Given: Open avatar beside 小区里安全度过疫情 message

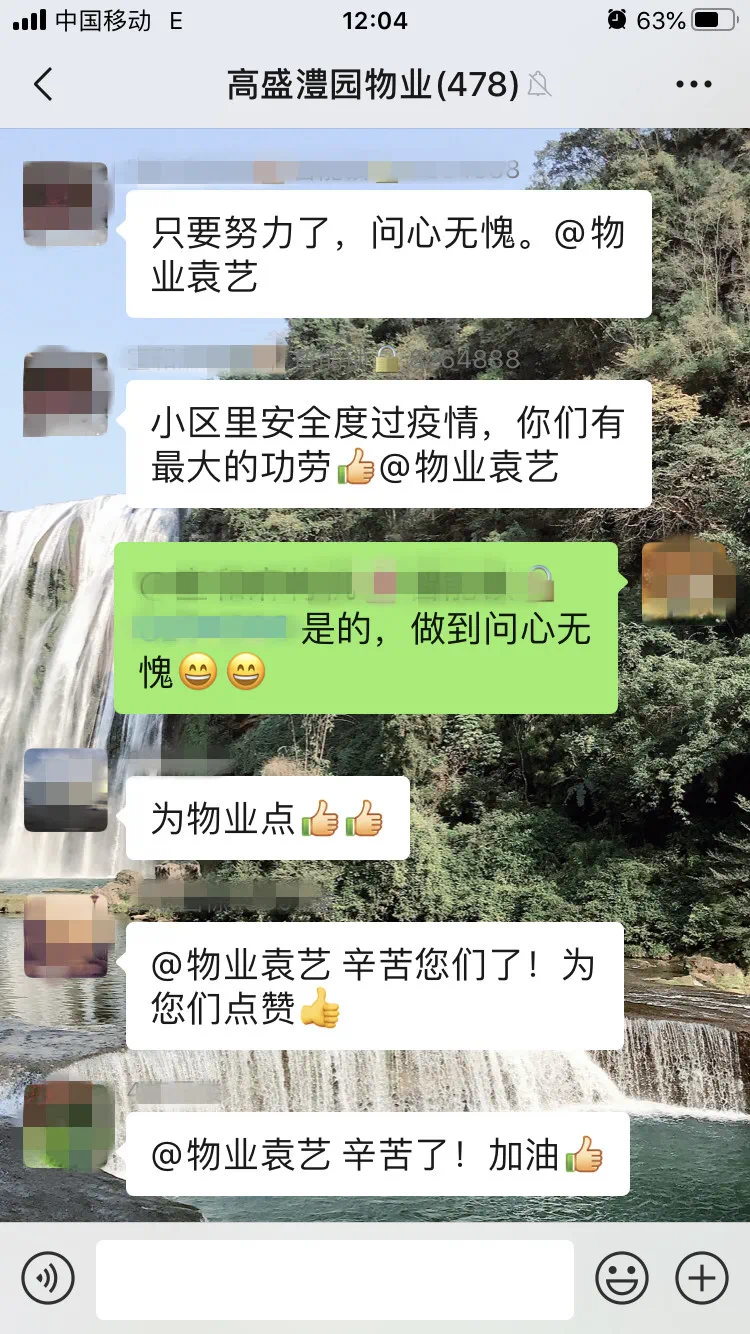Looking at the screenshot, I should [66, 394].
